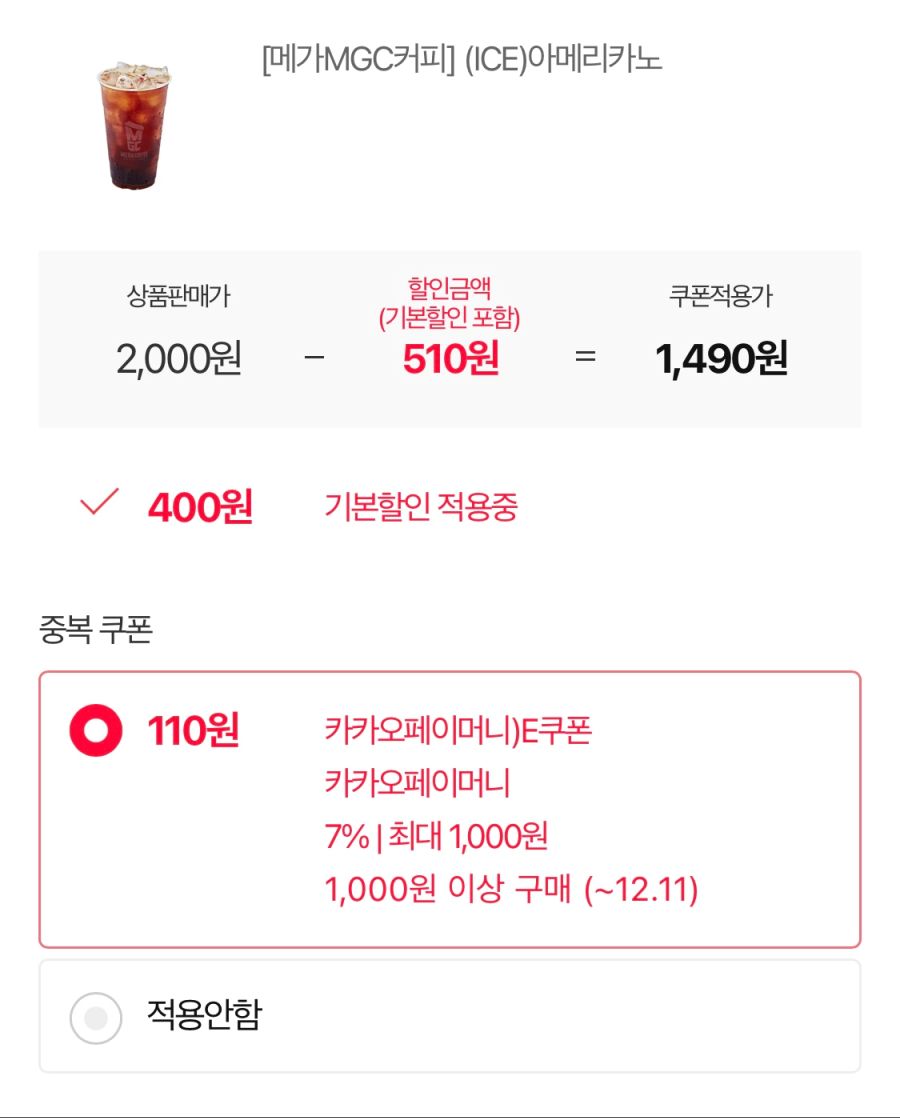
Task: Click the iced americano product thumbnail
Action: coord(130,120)
